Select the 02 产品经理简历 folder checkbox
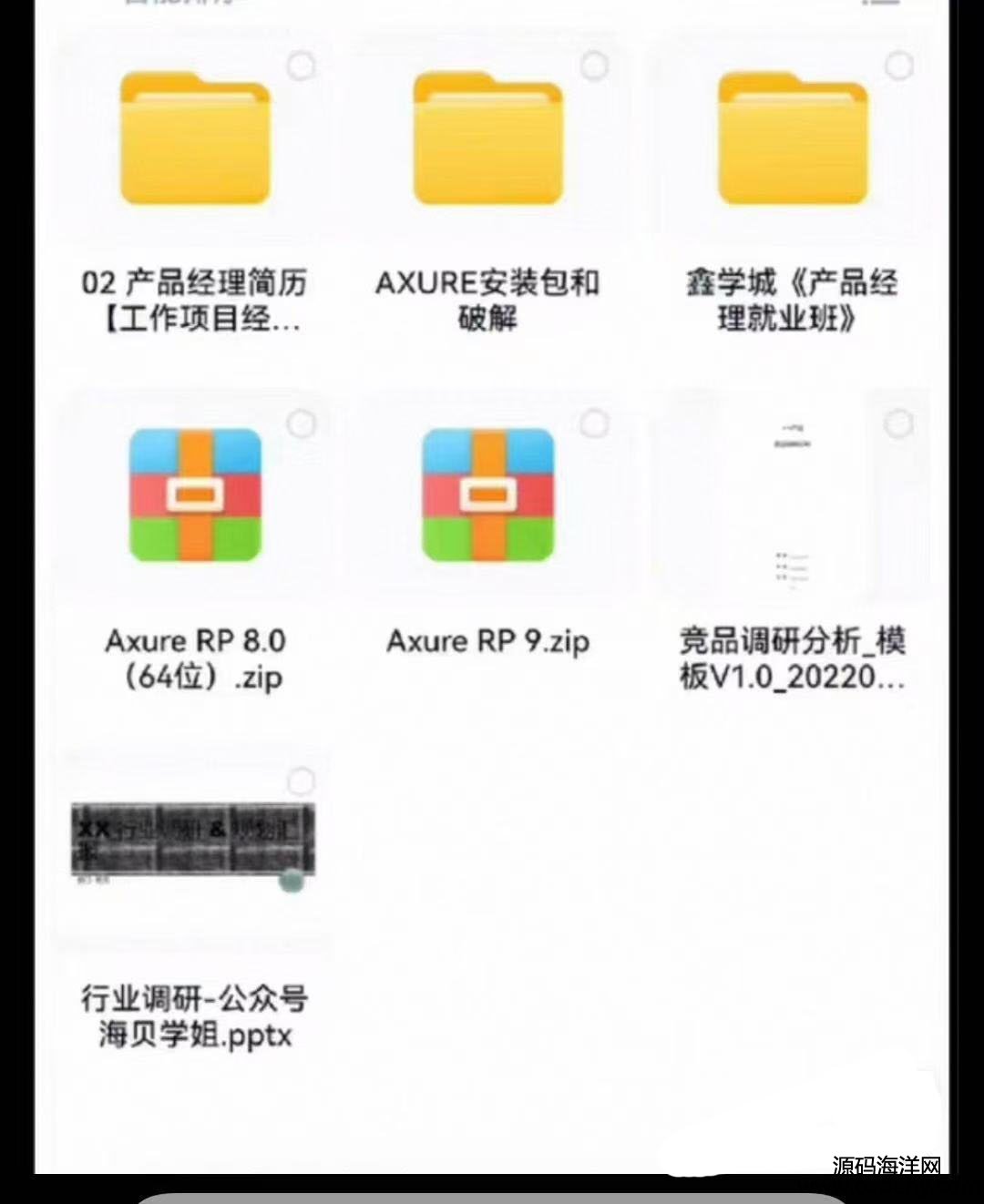The image size is (984, 1204). click(x=301, y=66)
